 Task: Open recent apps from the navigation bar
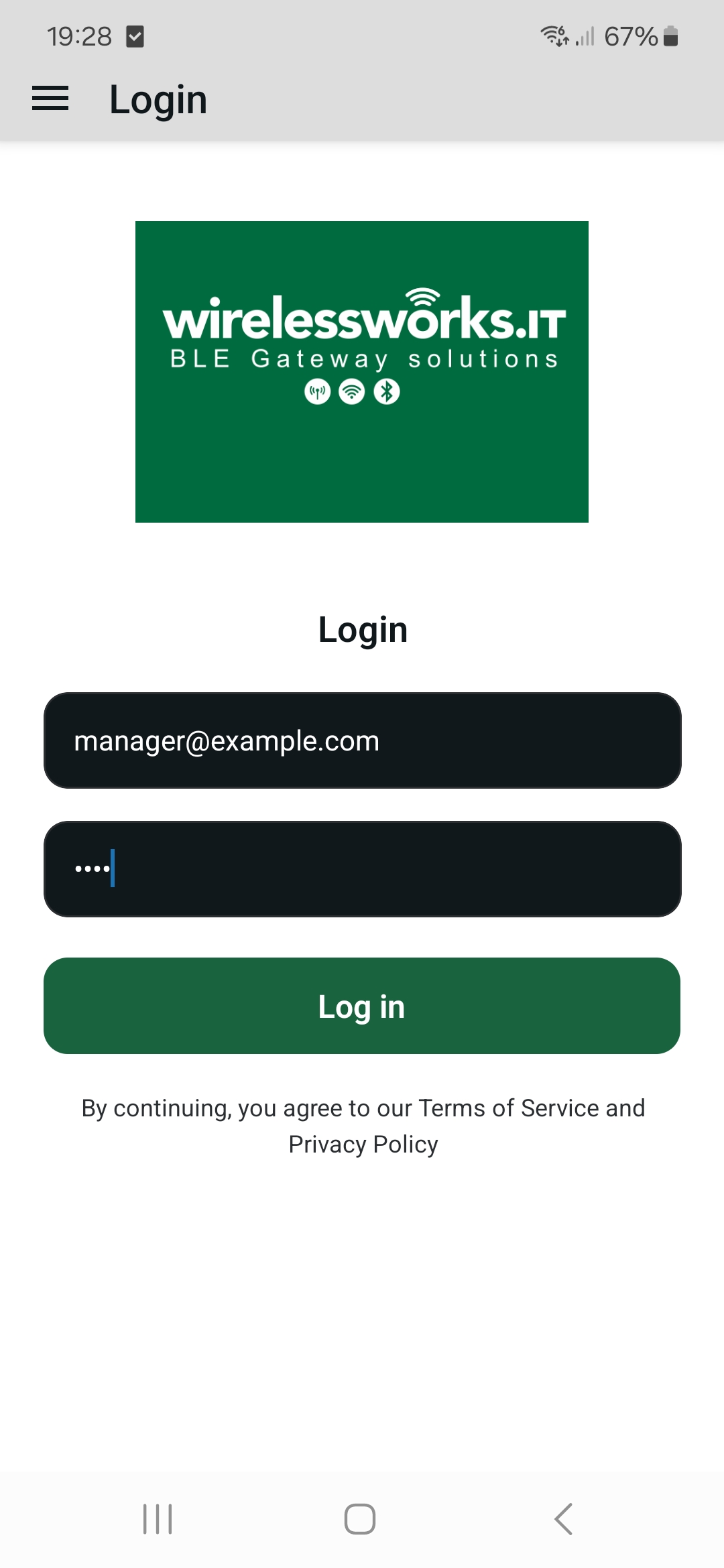coord(158,1518)
